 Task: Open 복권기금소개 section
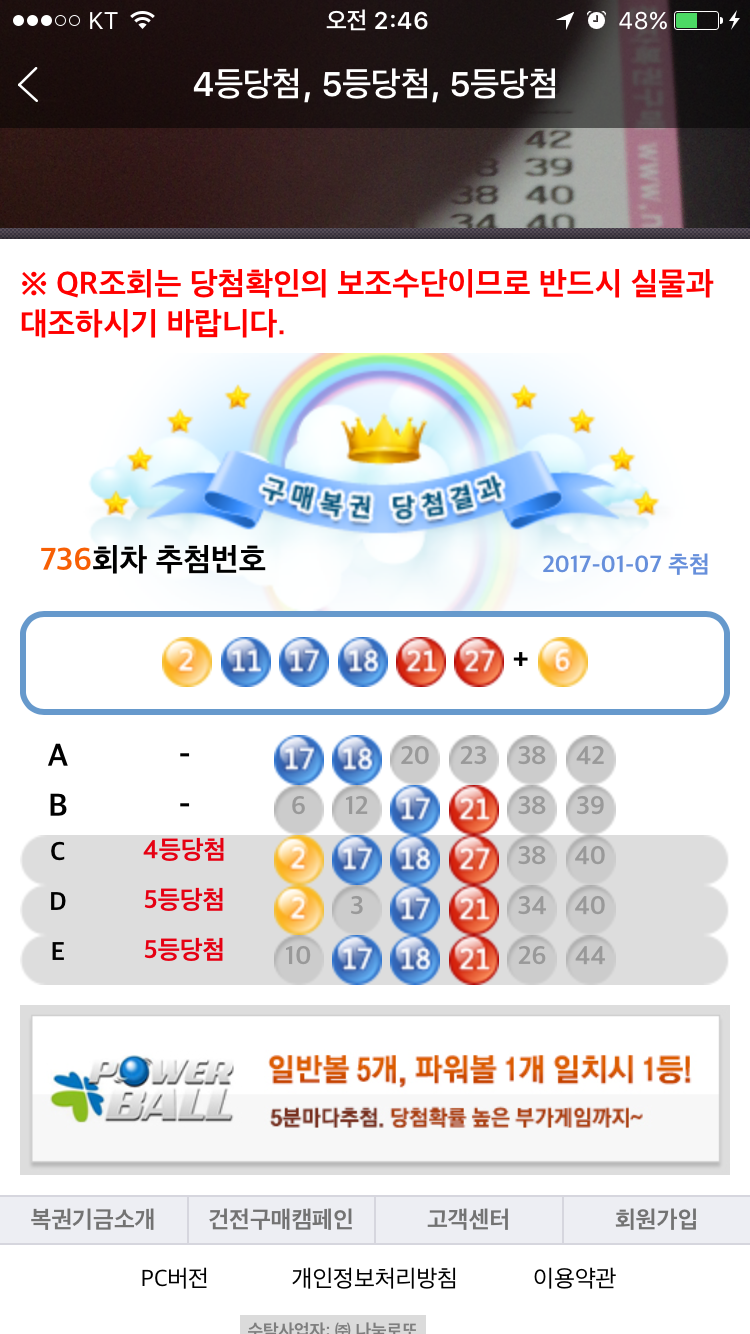click(x=93, y=1220)
